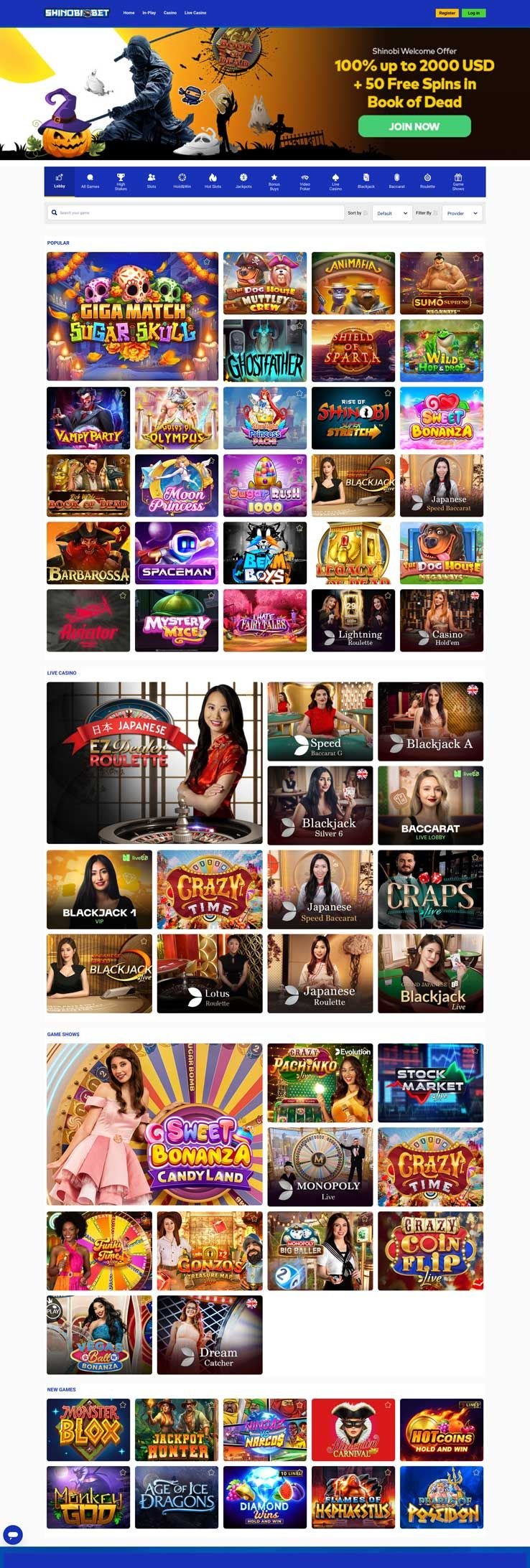Switch to the All Games tab
This screenshot has height=1568, width=530.
coord(90,182)
